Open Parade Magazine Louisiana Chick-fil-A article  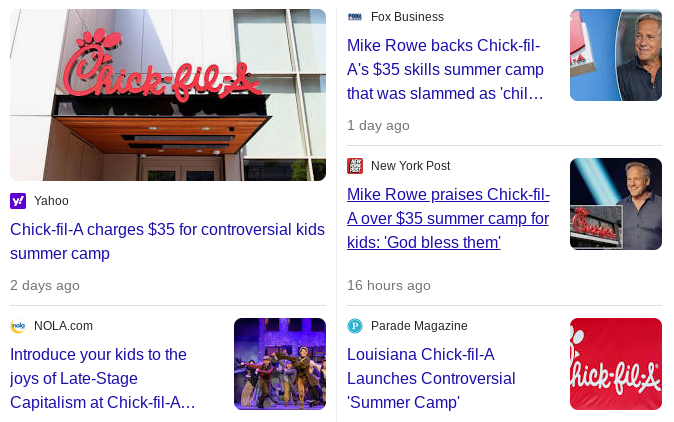coord(431,378)
